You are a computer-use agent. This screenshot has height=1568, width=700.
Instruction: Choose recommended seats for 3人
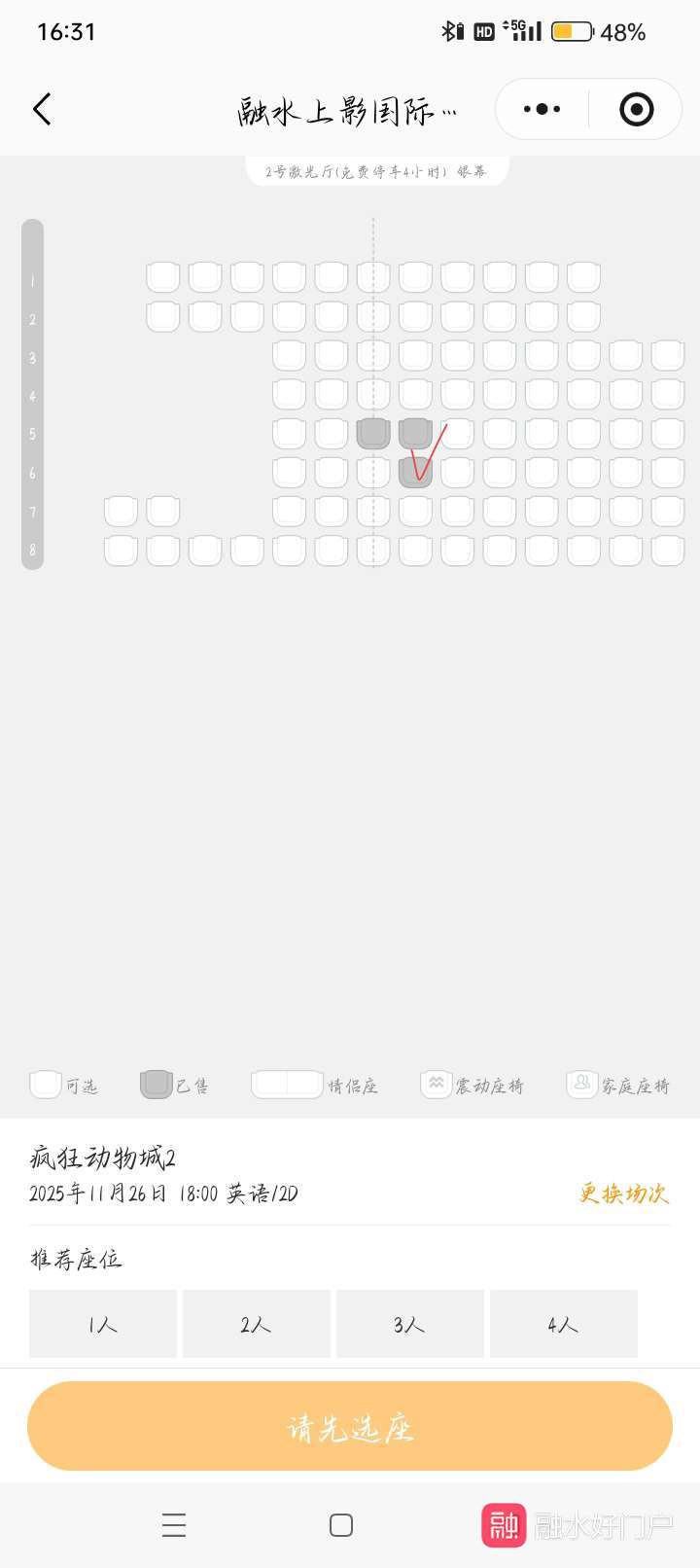click(409, 1324)
